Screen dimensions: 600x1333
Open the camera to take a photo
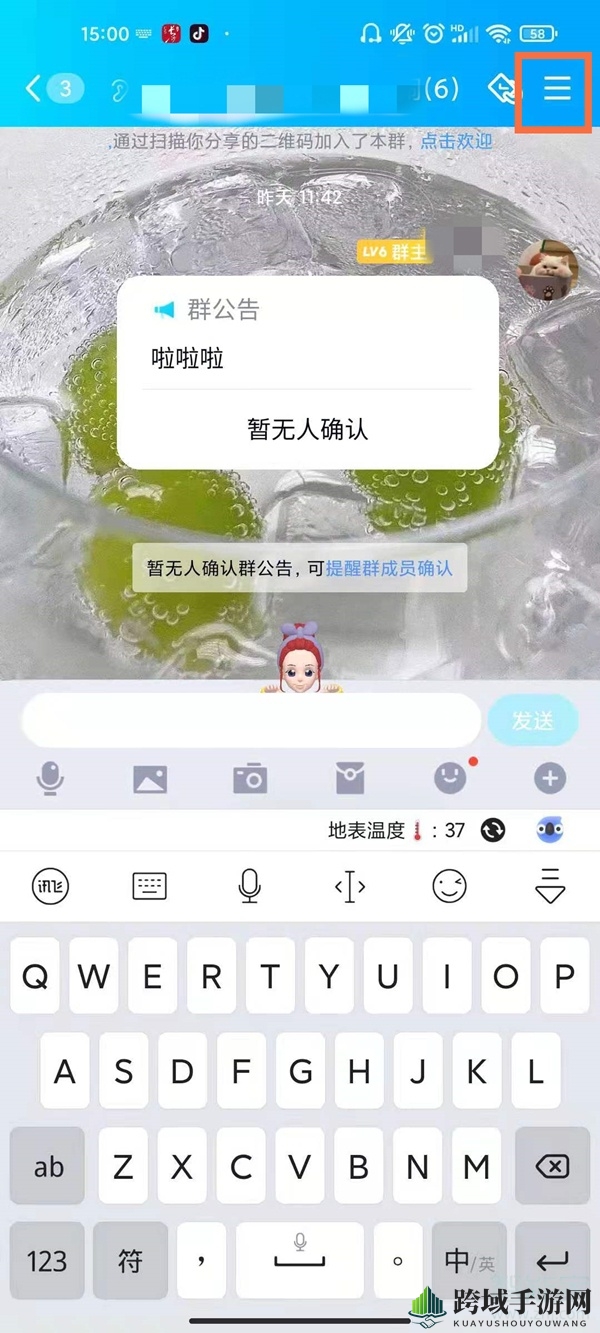point(250,778)
